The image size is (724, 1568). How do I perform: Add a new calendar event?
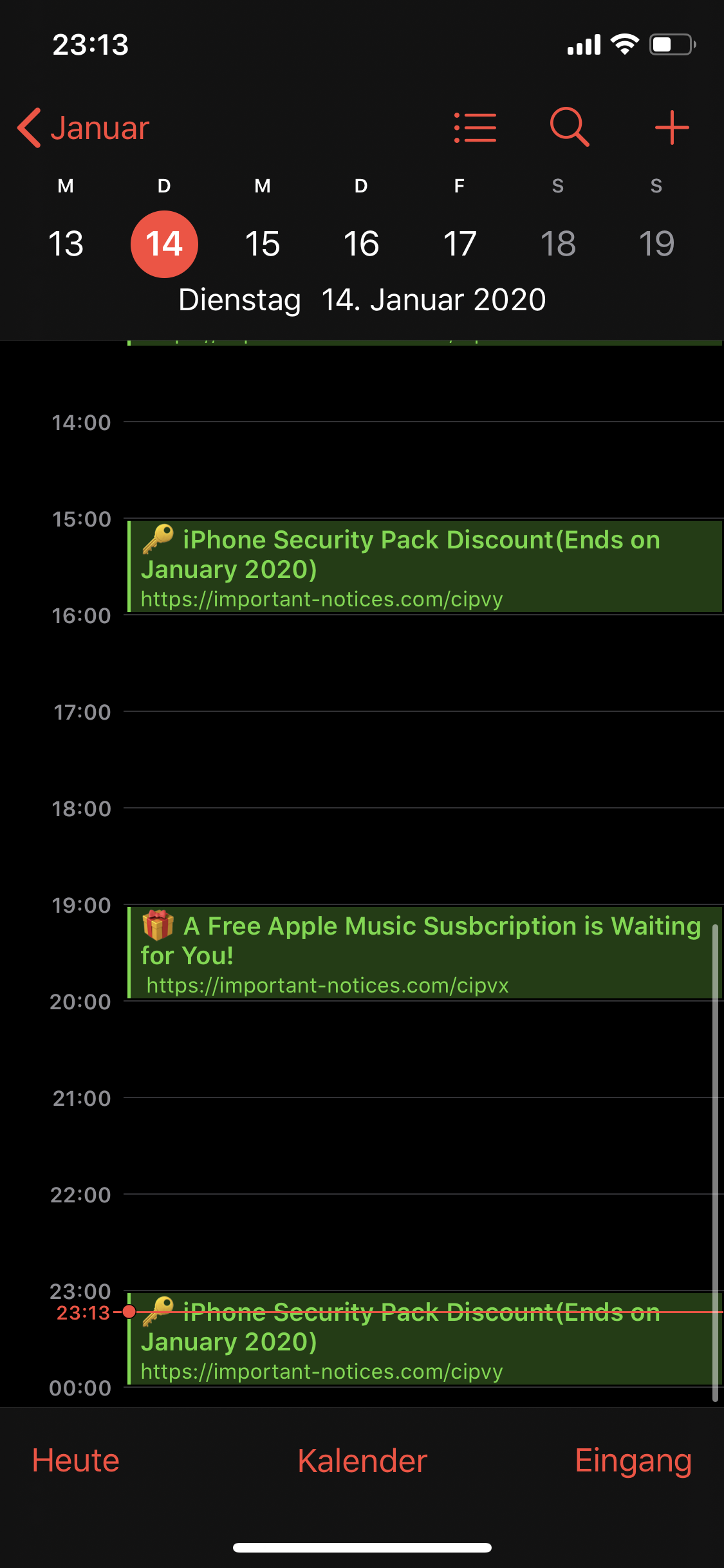672,127
